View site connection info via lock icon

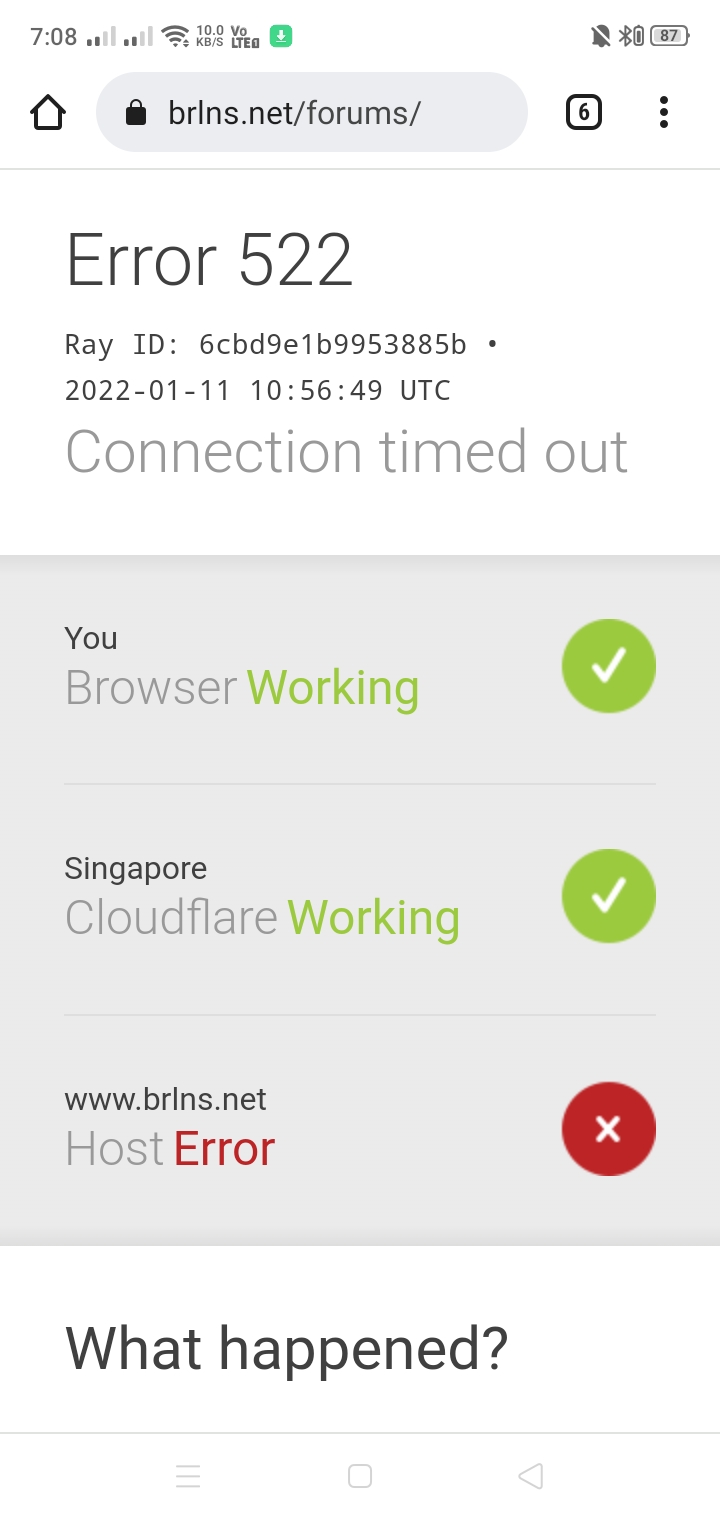[x=136, y=113]
